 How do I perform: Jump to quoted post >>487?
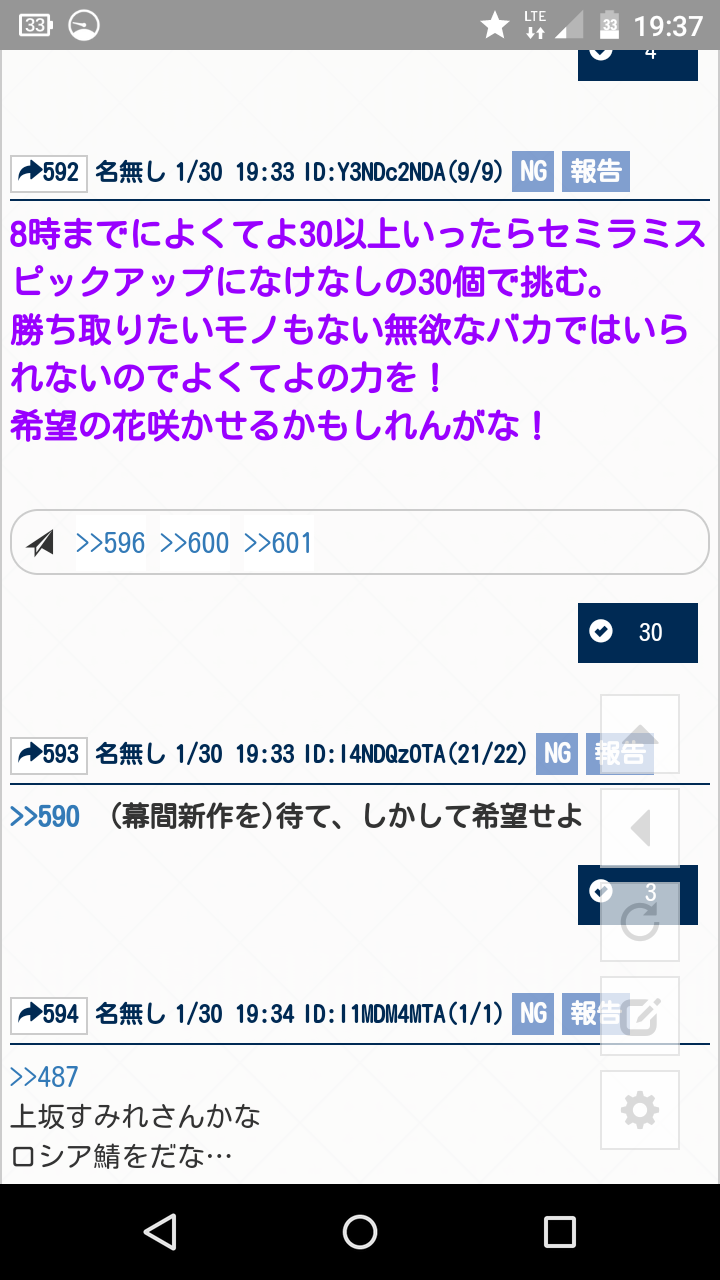44,1077
